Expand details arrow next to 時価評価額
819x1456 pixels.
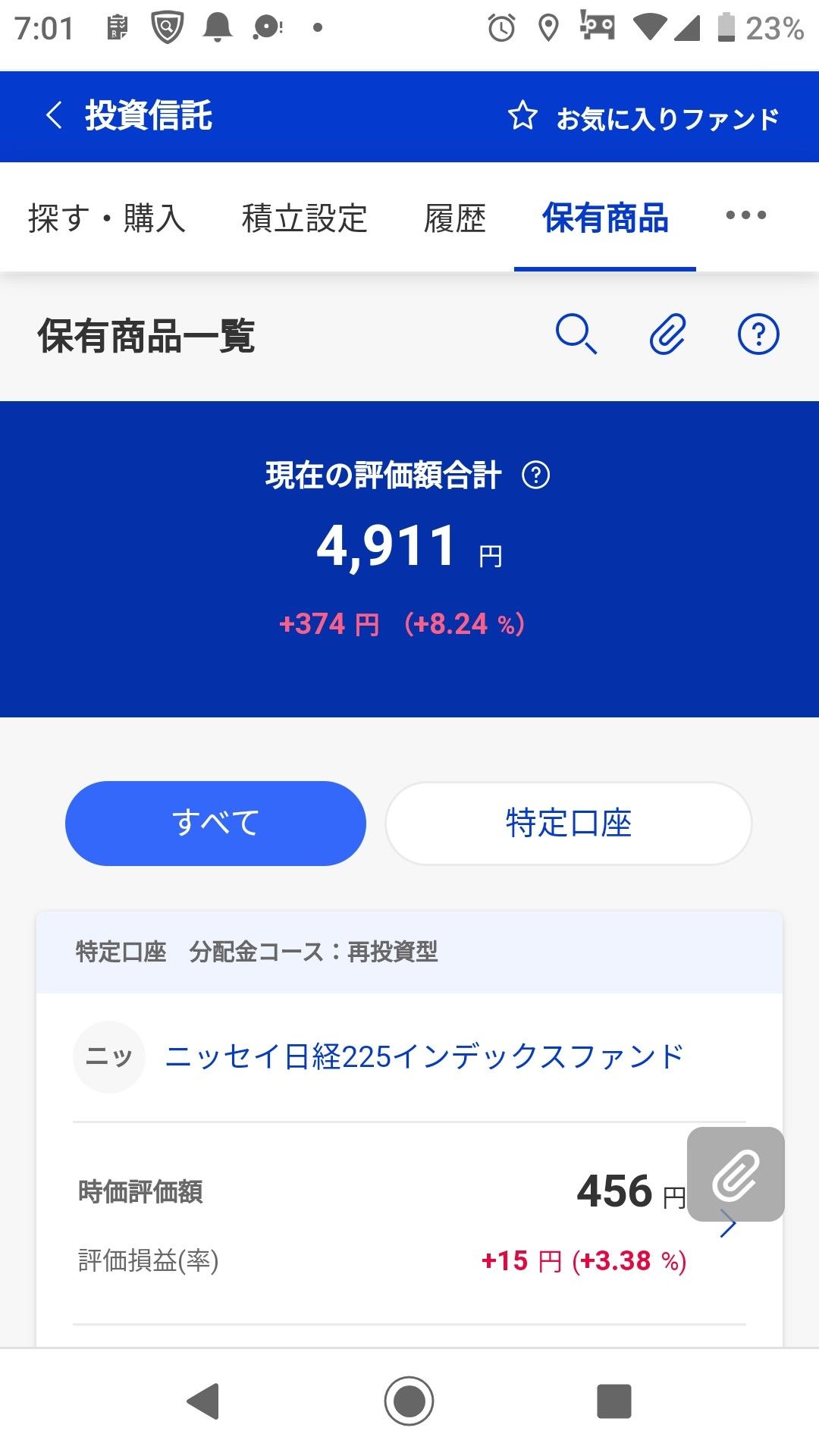pos(728,1225)
